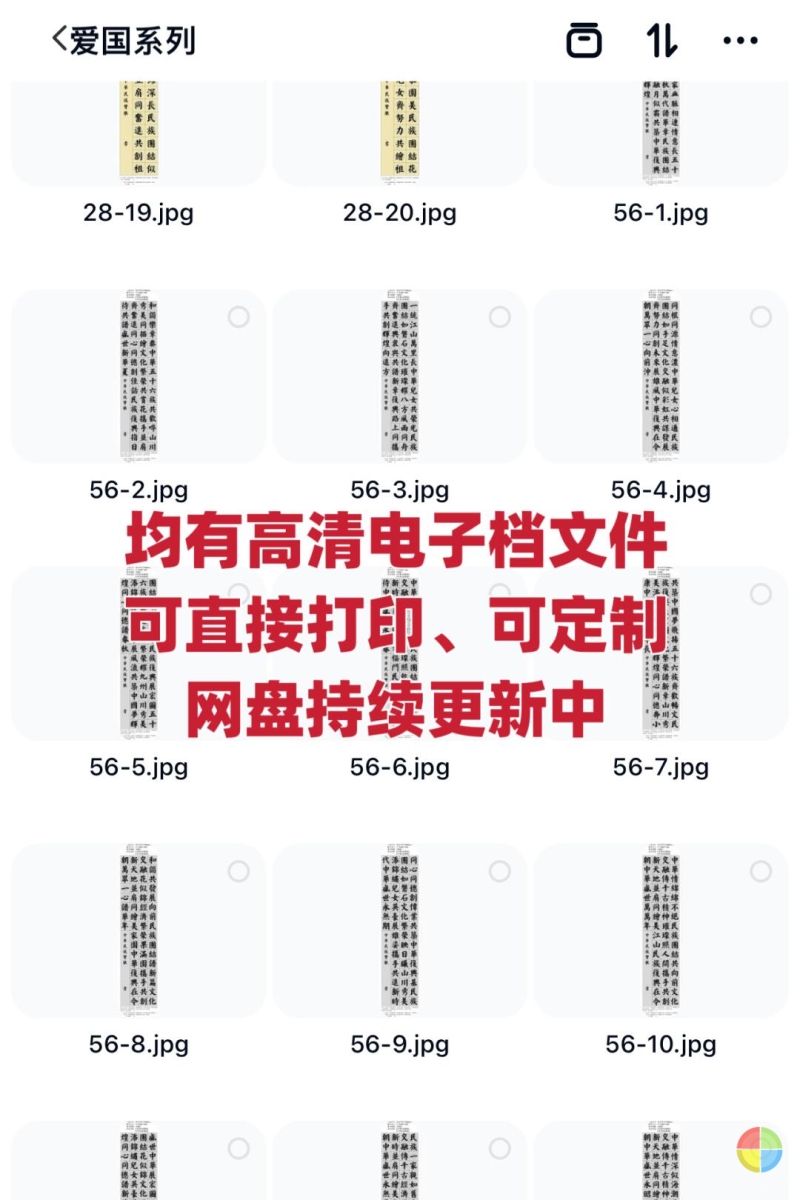This screenshot has height=1200, width=800.
Task: Open the file 56-3.jpg
Action: click(x=399, y=377)
